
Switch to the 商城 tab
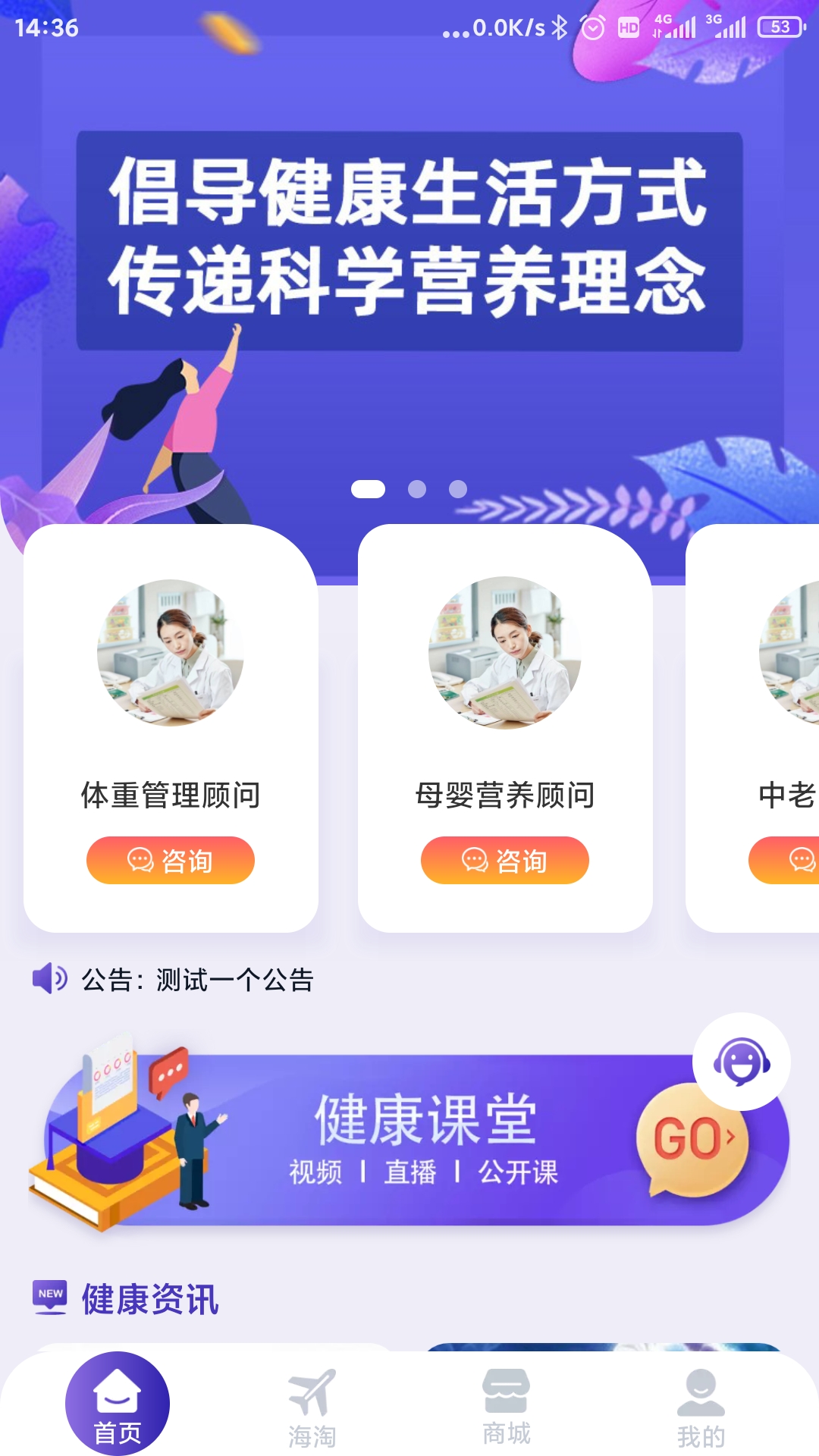507,1407
